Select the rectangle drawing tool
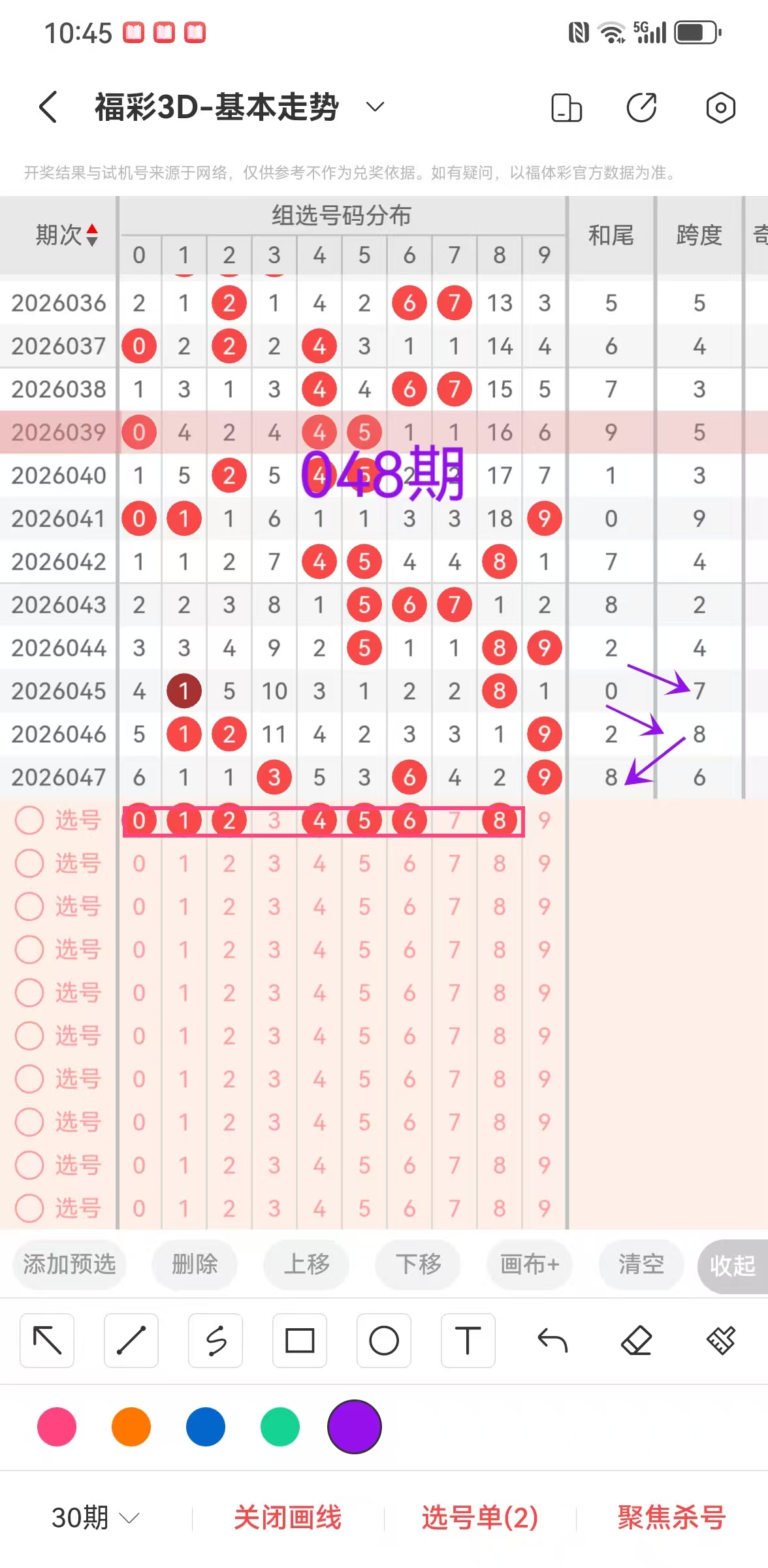 click(300, 1341)
